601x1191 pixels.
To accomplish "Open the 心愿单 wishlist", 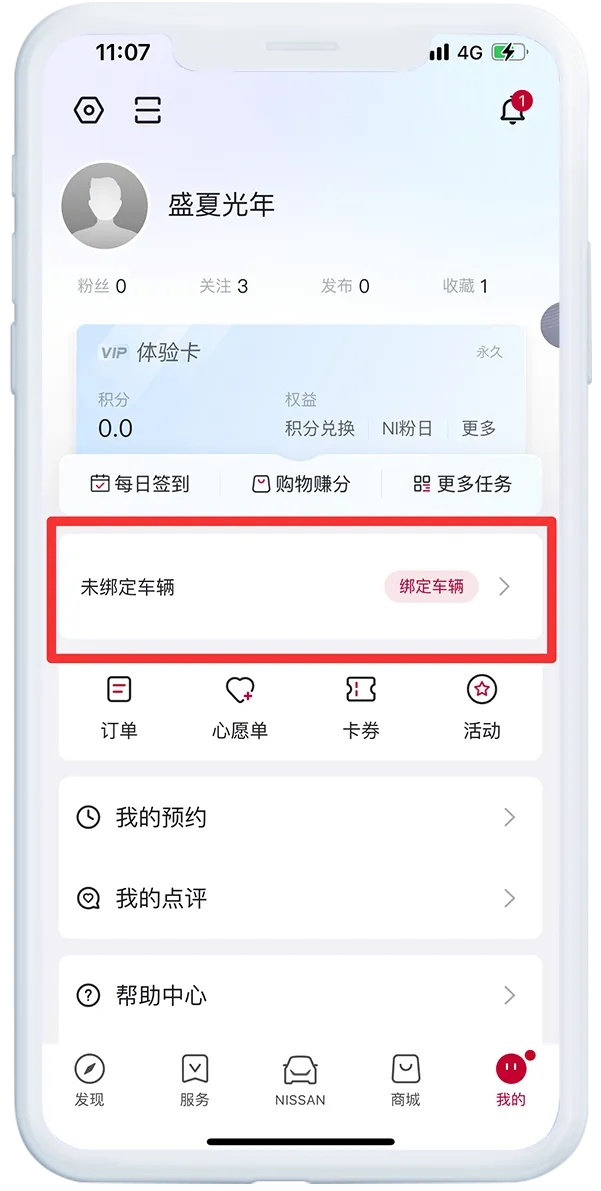I will [x=240, y=706].
